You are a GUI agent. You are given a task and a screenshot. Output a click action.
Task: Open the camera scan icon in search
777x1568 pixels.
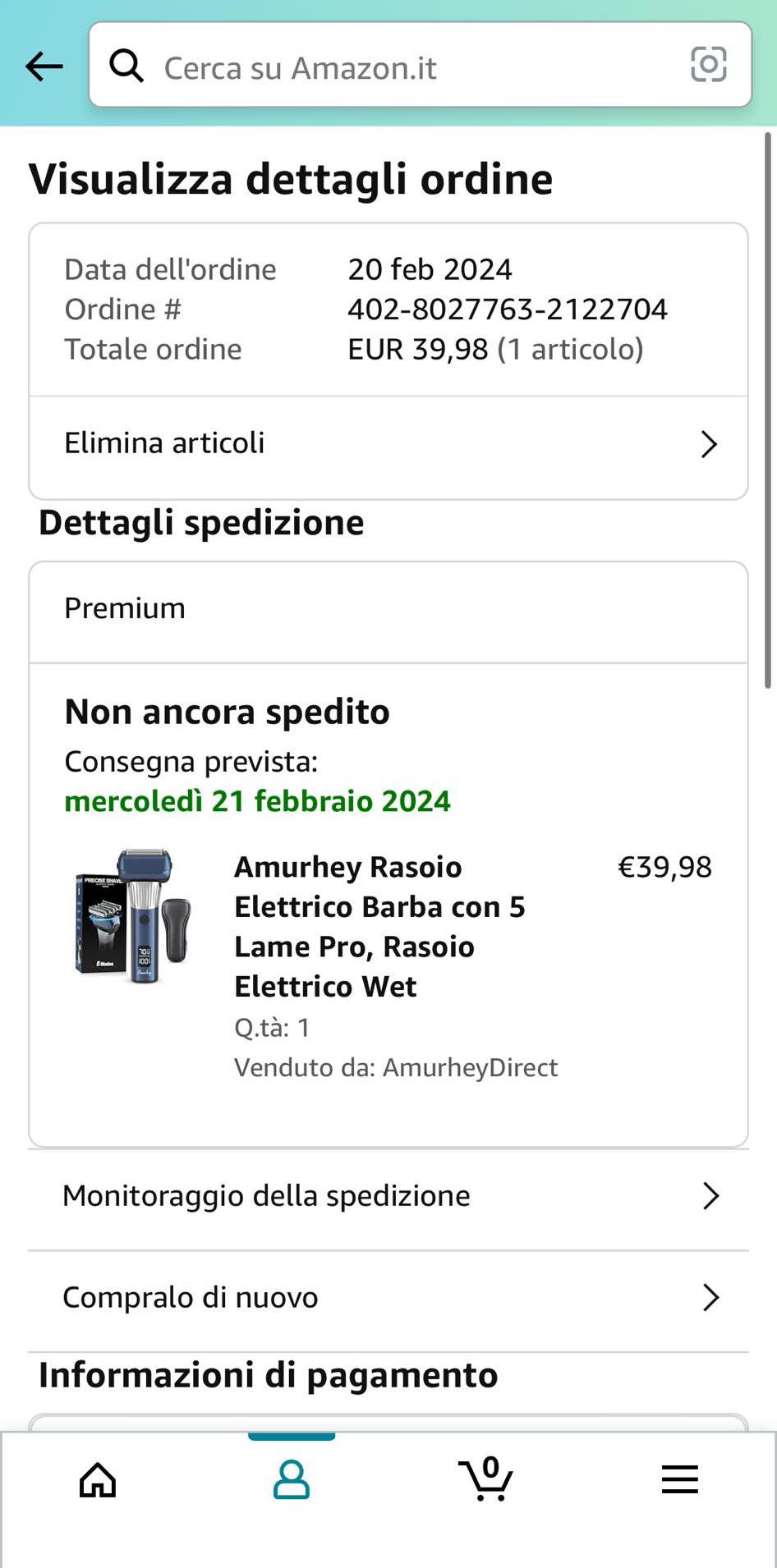(x=708, y=65)
